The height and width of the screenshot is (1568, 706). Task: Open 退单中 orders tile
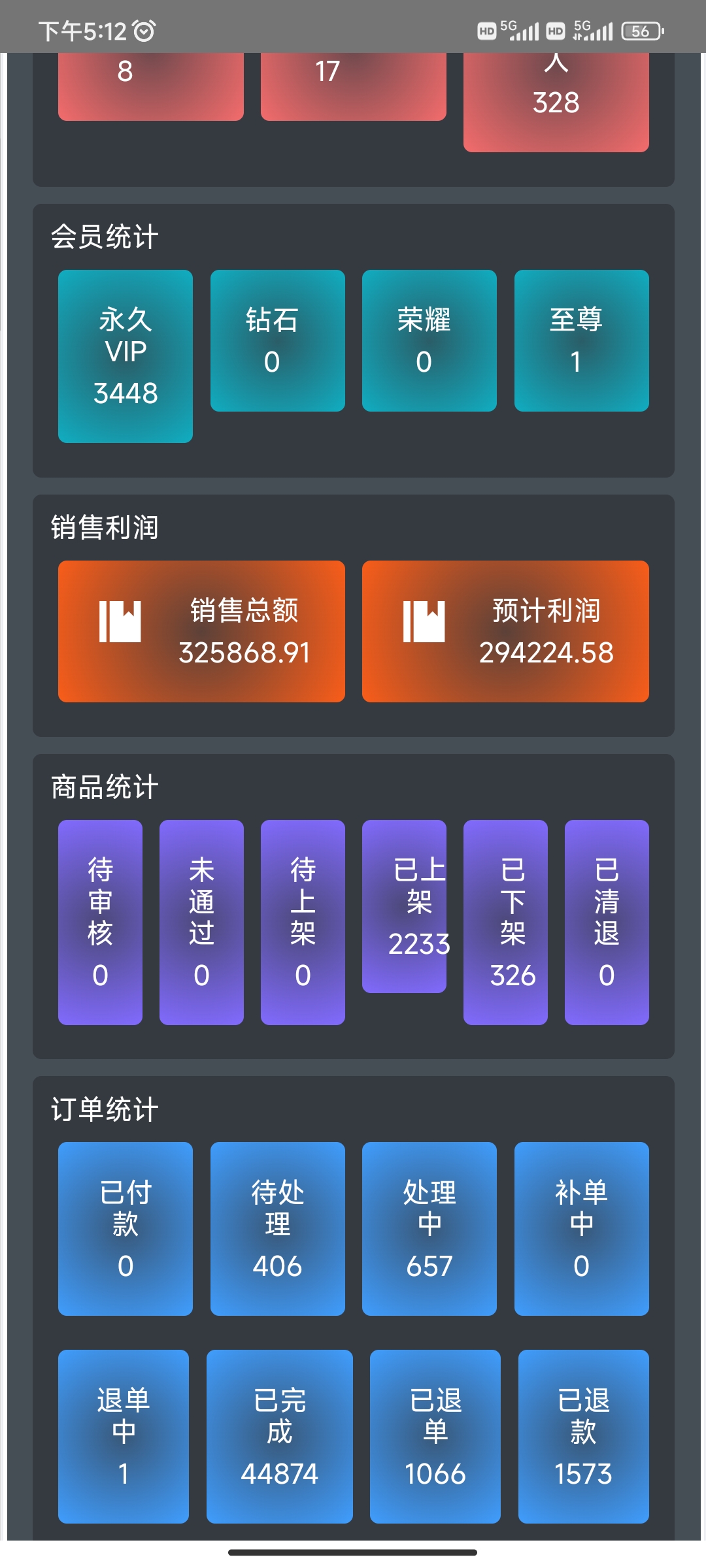(124, 1436)
